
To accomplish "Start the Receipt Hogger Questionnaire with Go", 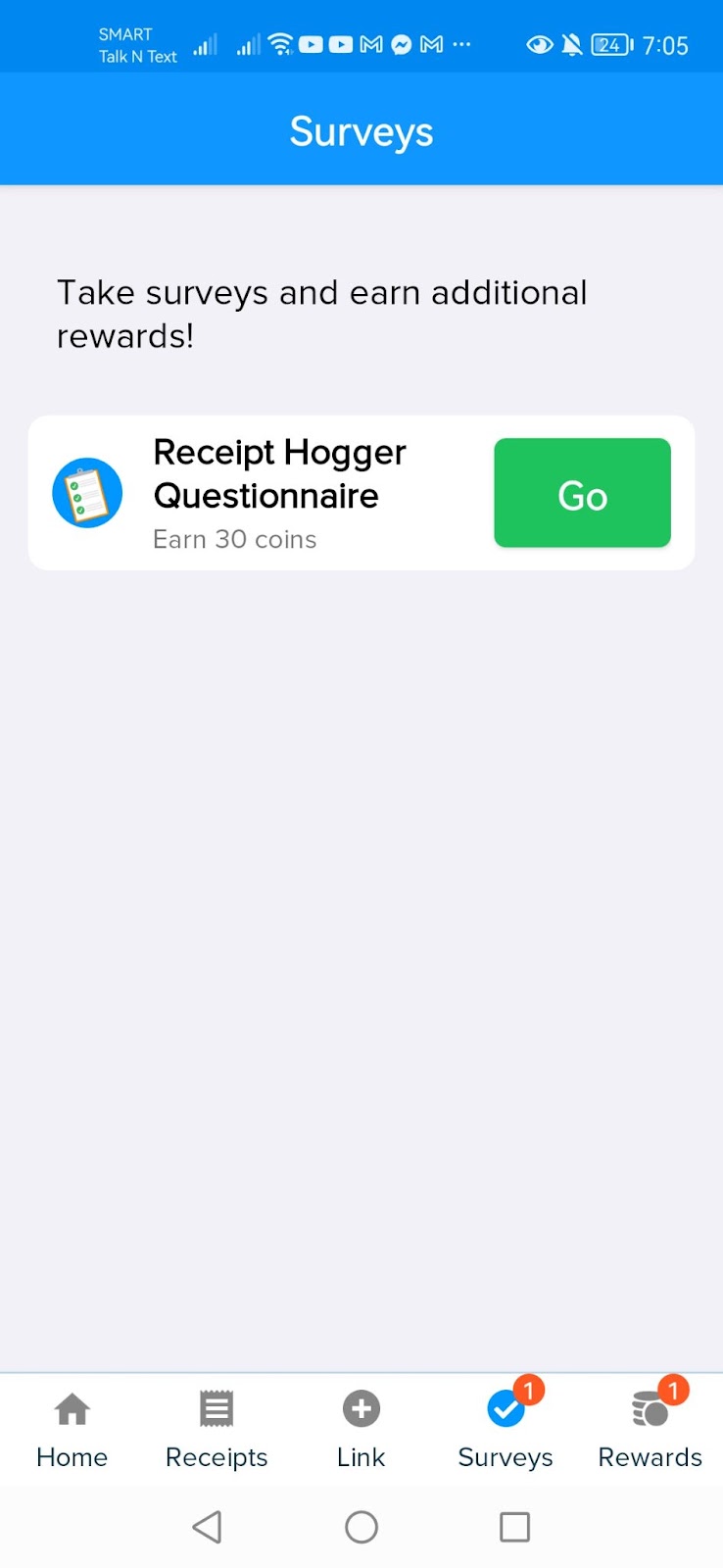I will tap(582, 493).
